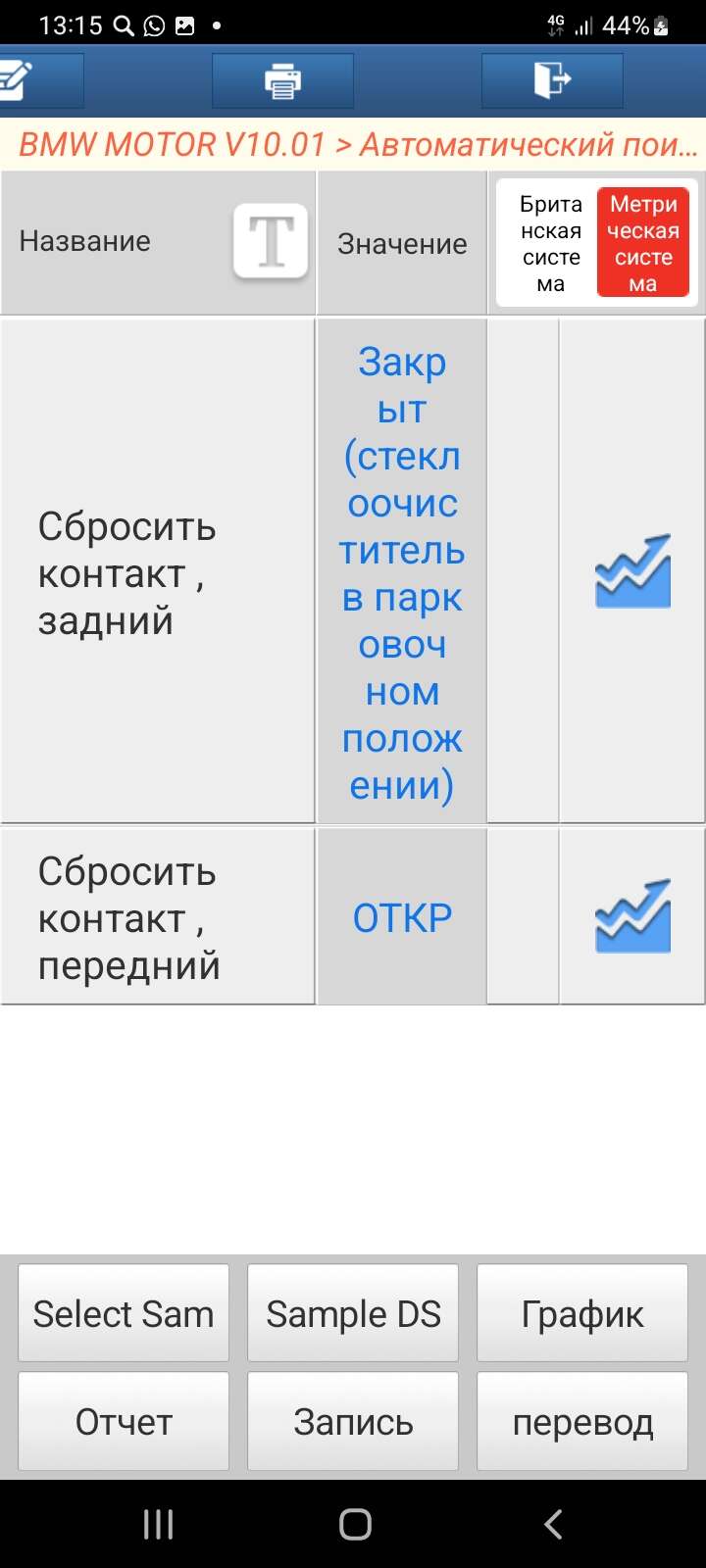The width and height of the screenshot is (706, 1568).
Task: Tap the перевод button
Action: point(582,1421)
